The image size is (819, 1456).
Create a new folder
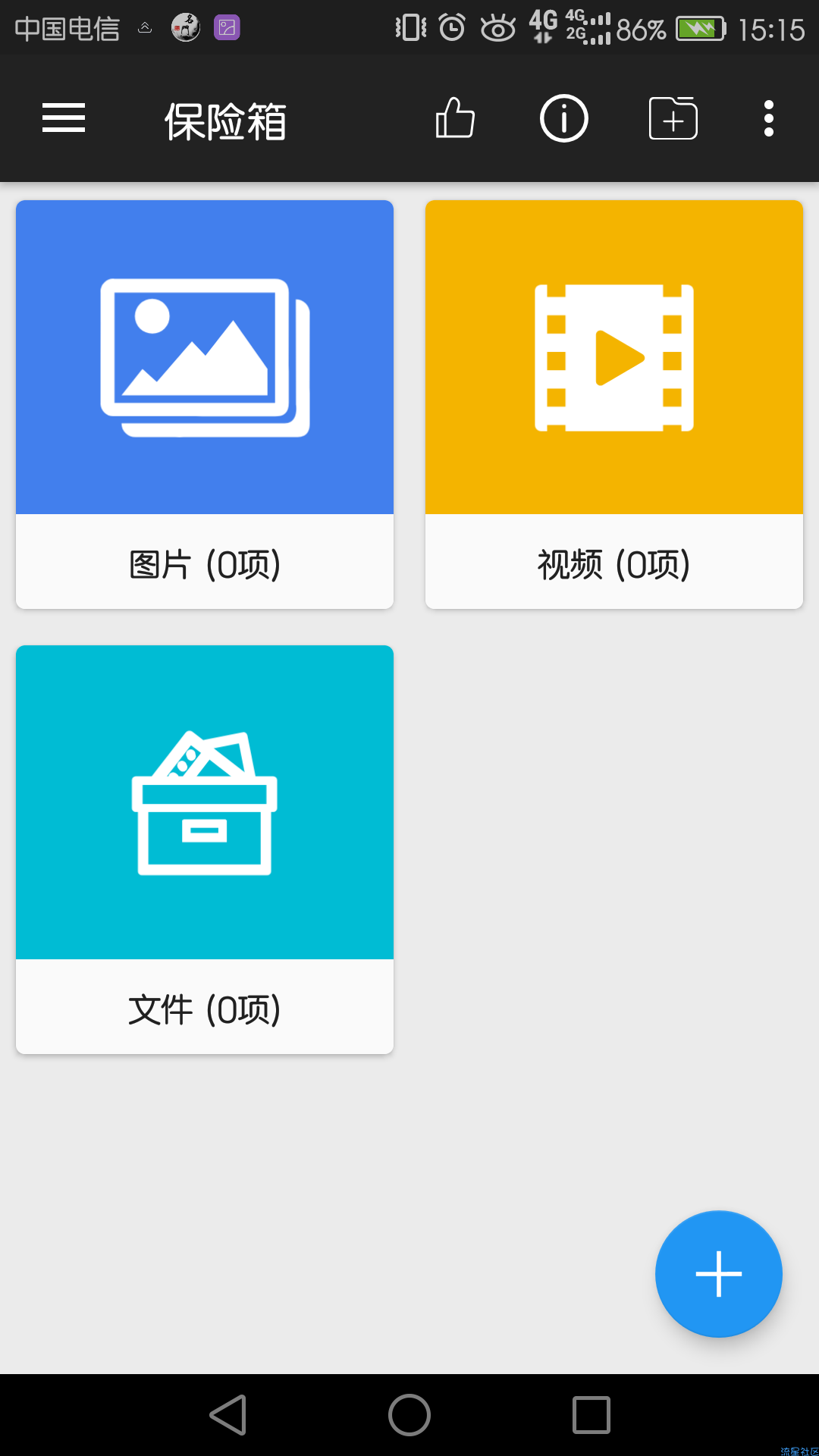[x=673, y=118]
